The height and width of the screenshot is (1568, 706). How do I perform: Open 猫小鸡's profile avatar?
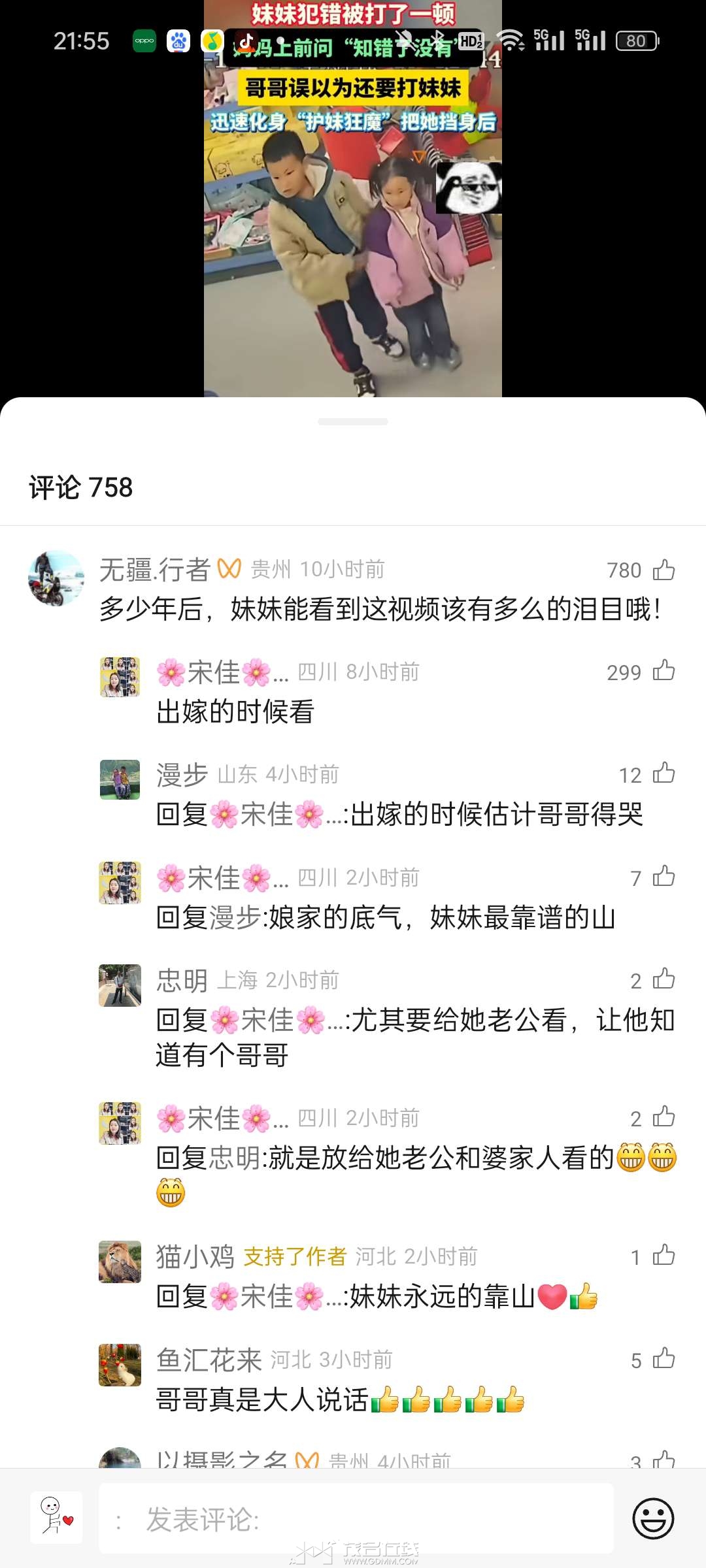[x=120, y=1262]
